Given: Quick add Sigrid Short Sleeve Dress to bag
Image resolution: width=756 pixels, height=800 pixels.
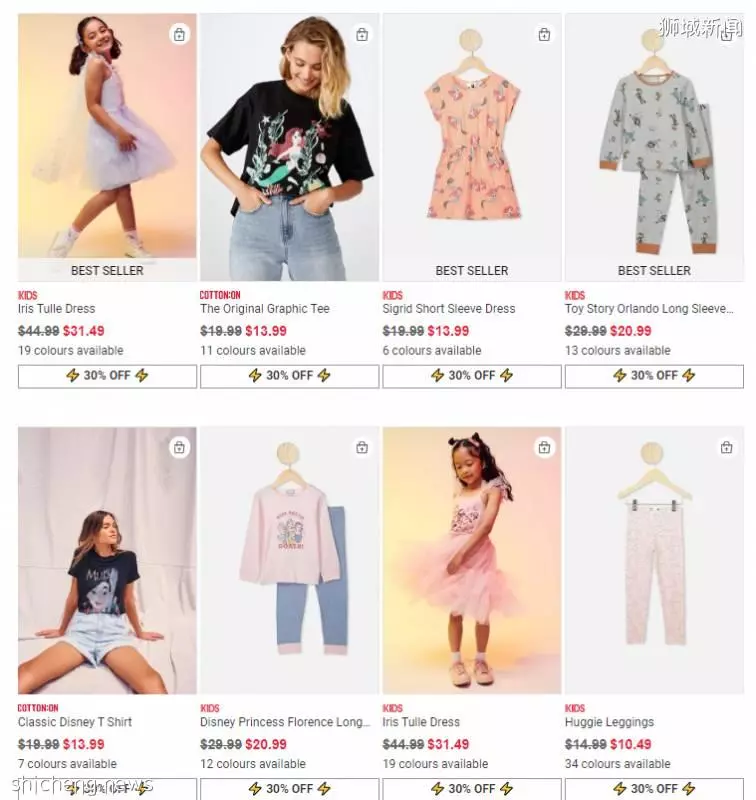Looking at the screenshot, I should [544, 35].
